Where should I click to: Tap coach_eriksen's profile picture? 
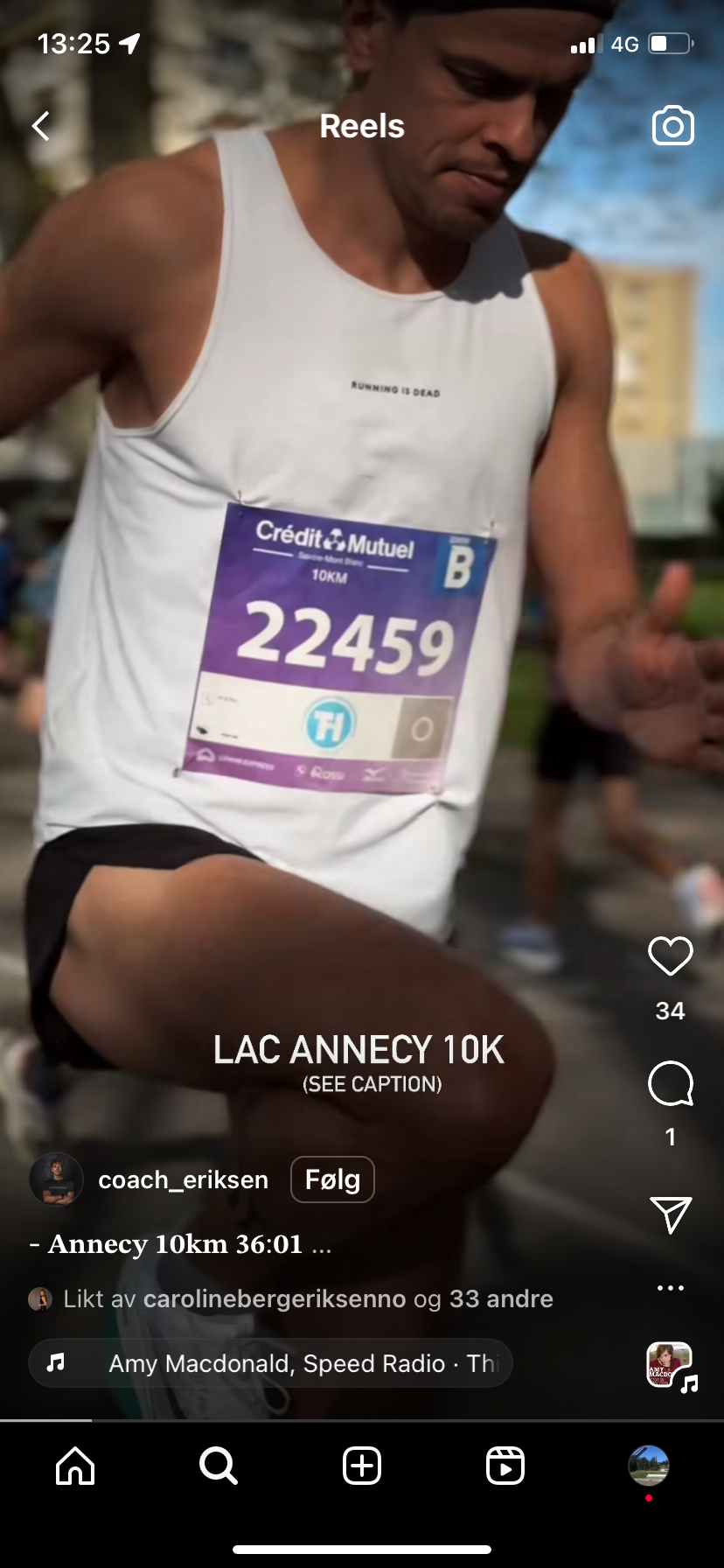point(57,1179)
